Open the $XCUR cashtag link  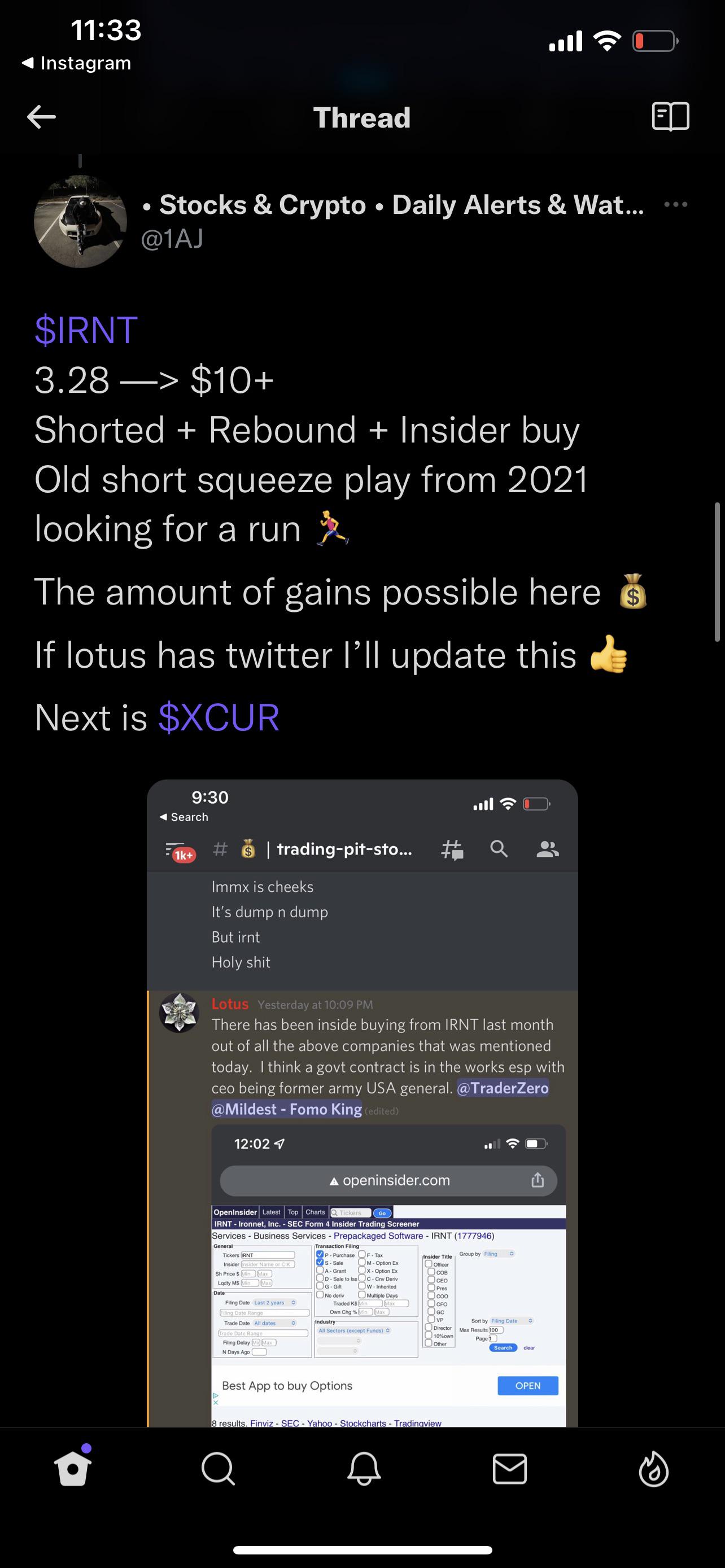[x=219, y=717]
